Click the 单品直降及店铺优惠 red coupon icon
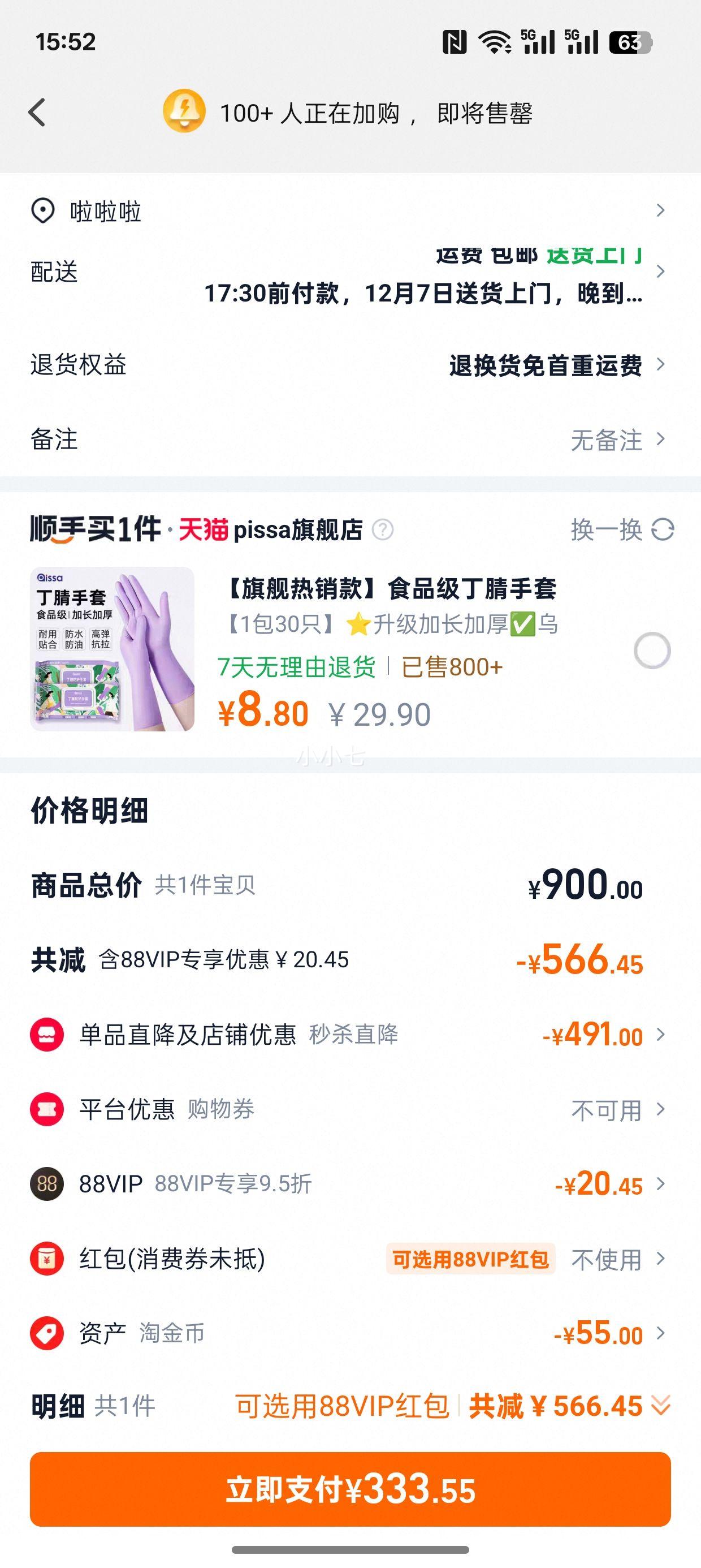The width and height of the screenshot is (701, 1568). [x=46, y=1035]
